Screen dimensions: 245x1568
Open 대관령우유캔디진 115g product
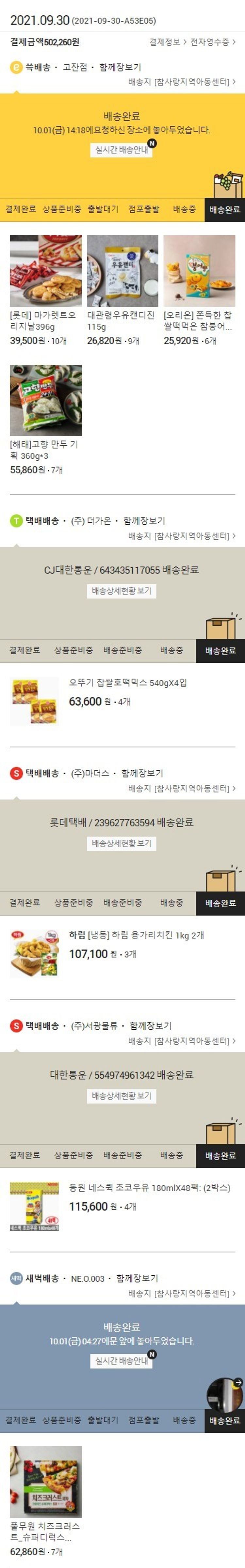point(122,271)
